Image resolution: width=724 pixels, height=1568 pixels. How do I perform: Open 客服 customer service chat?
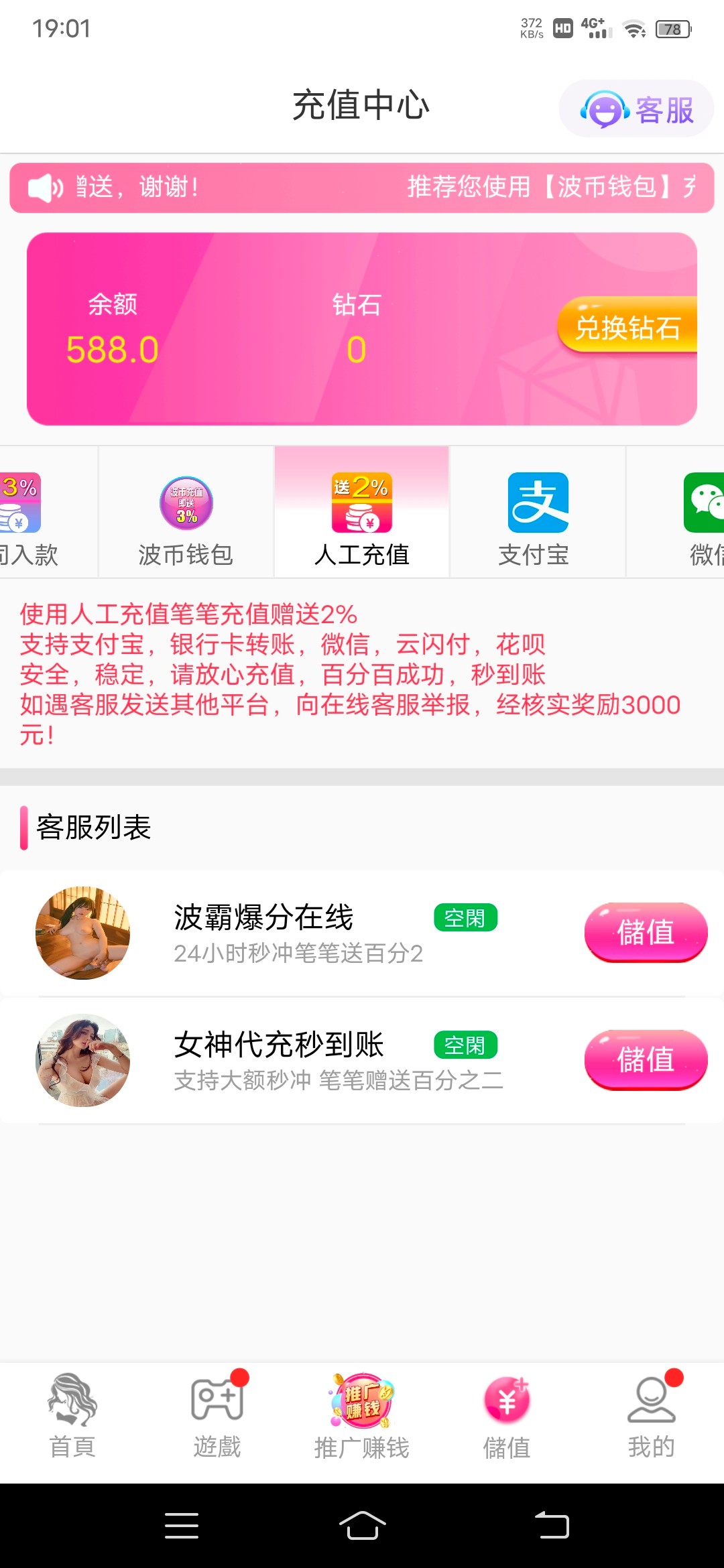636,109
